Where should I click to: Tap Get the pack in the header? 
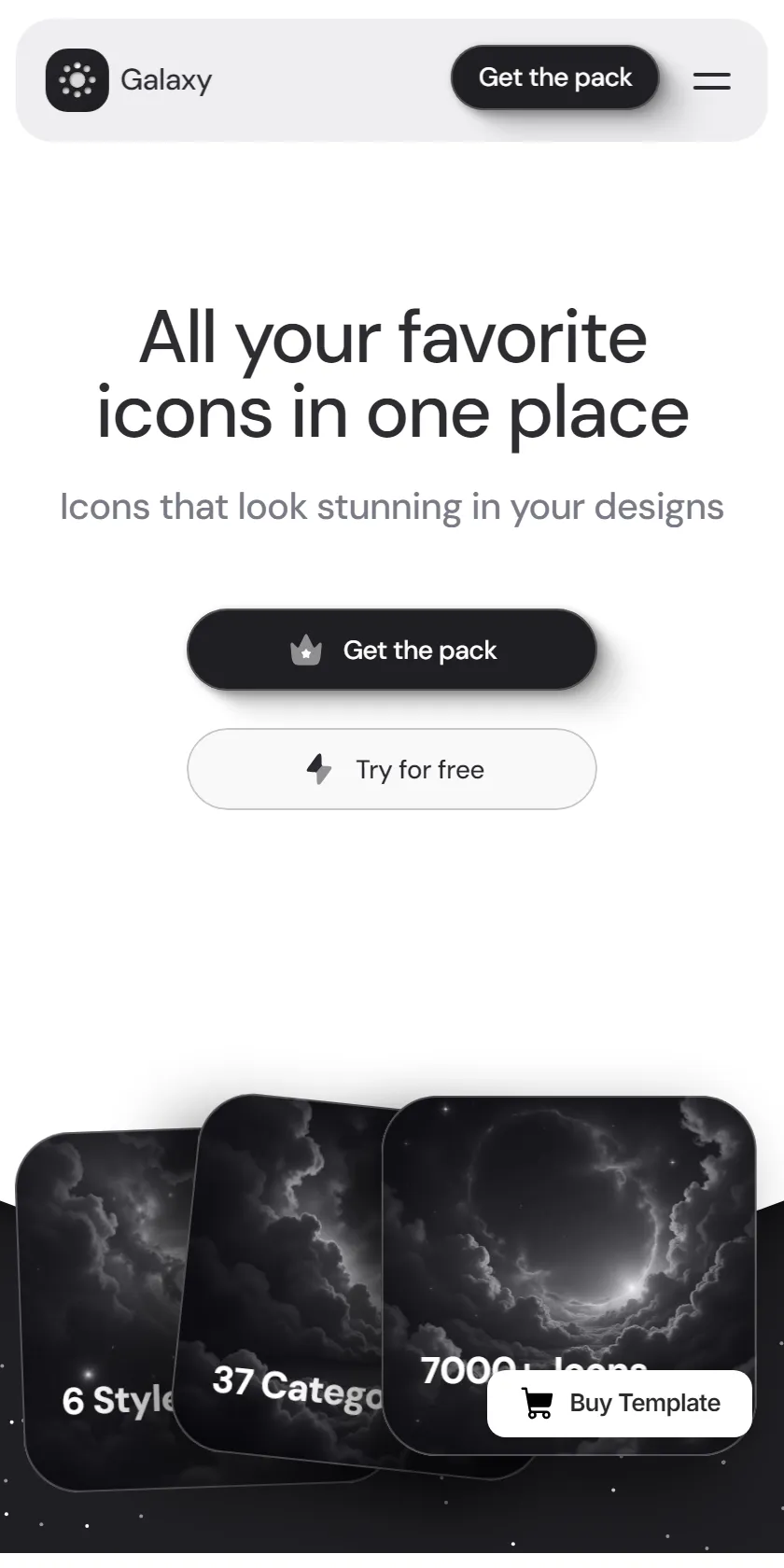555,77
